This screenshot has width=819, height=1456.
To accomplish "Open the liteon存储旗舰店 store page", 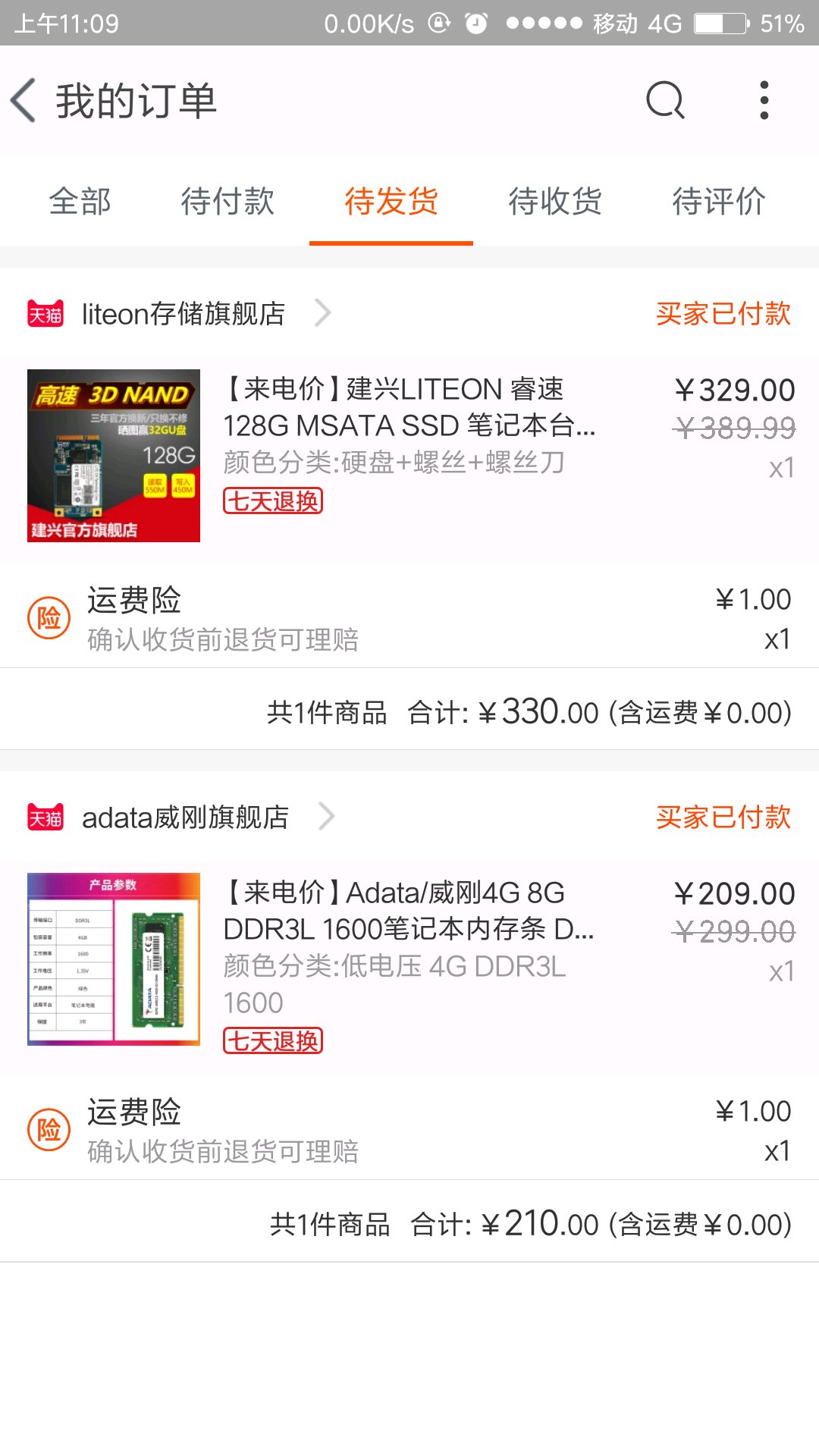I will click(x=182, y=313).
